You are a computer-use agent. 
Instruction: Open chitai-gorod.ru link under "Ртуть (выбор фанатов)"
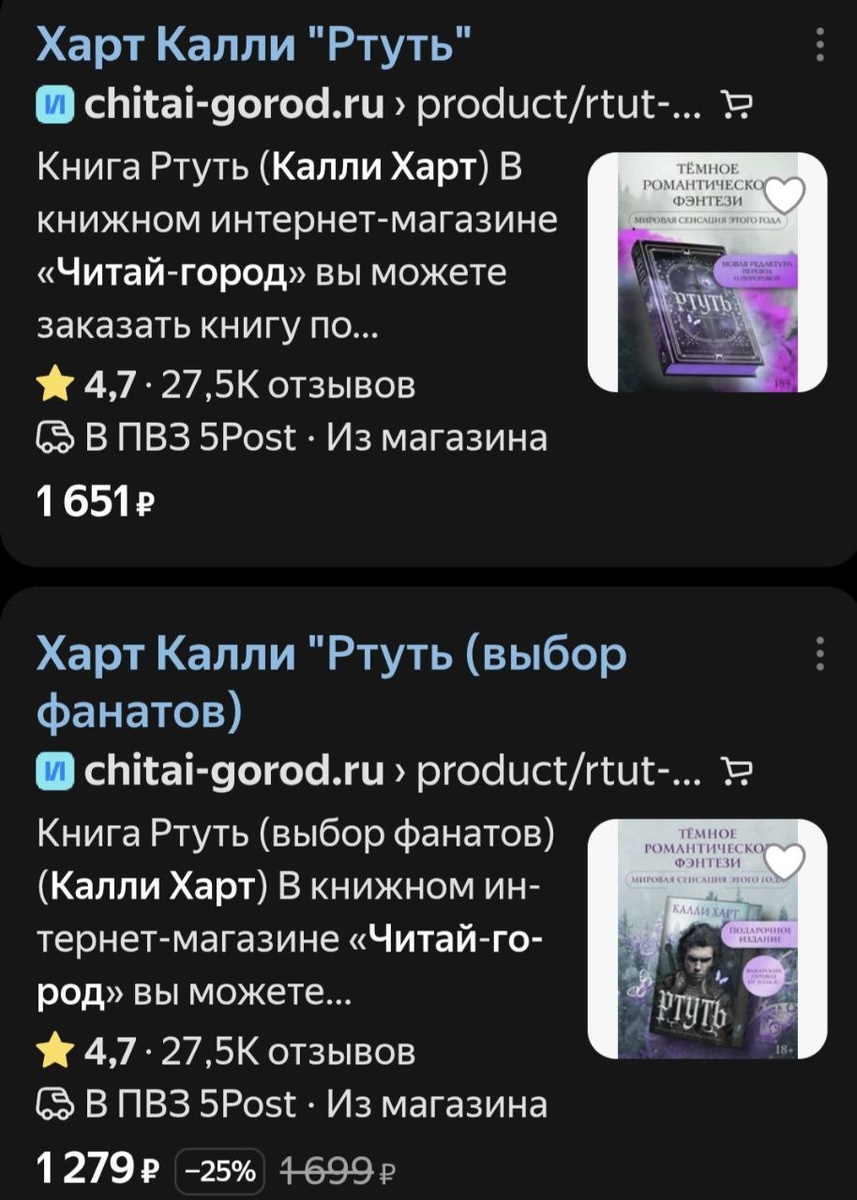coord(236,770)
